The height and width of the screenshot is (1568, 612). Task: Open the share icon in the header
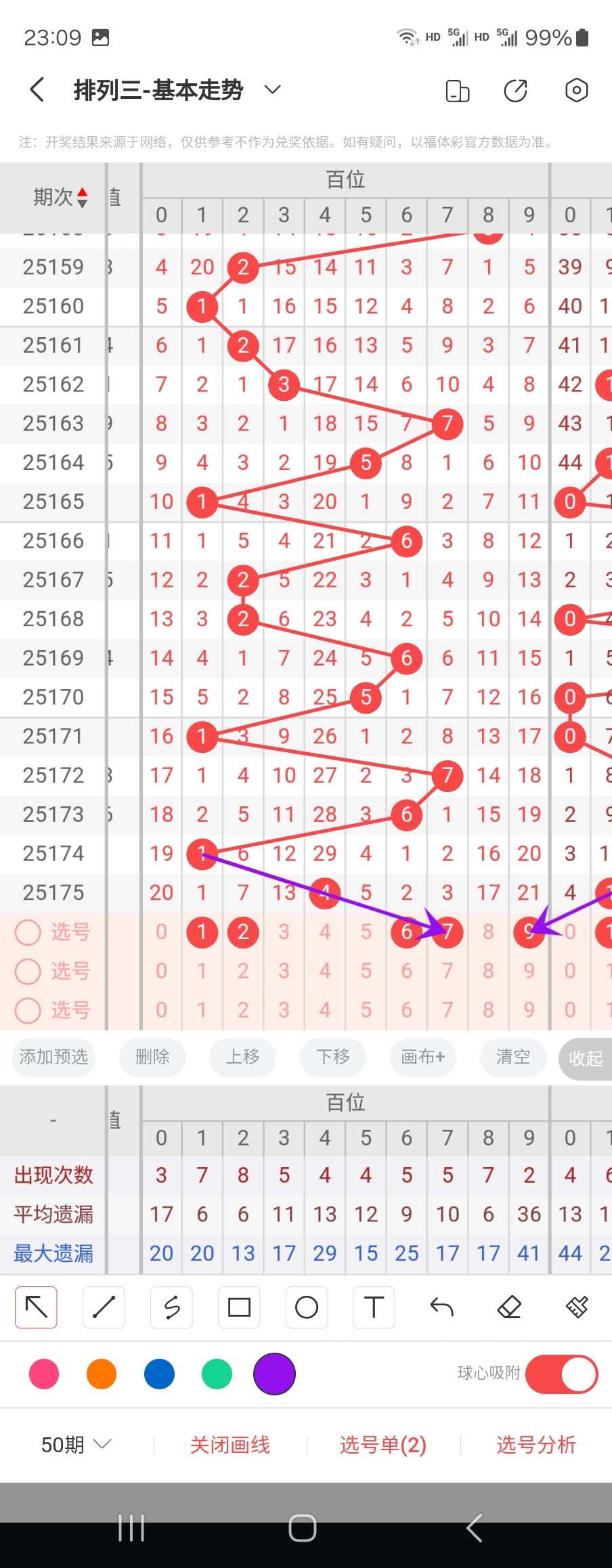[516, 90]
